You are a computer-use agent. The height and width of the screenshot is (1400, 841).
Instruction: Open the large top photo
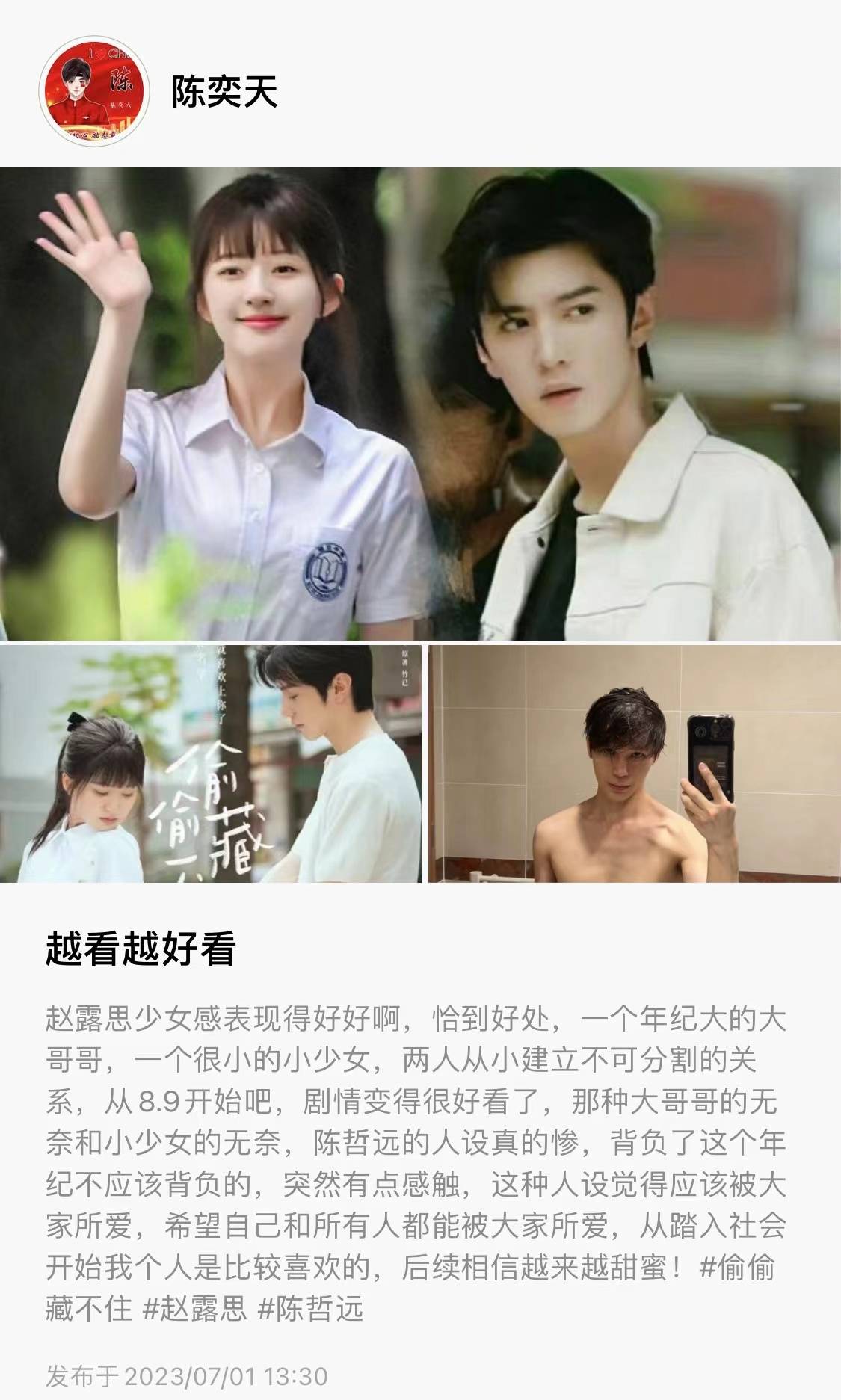(420, 404)
